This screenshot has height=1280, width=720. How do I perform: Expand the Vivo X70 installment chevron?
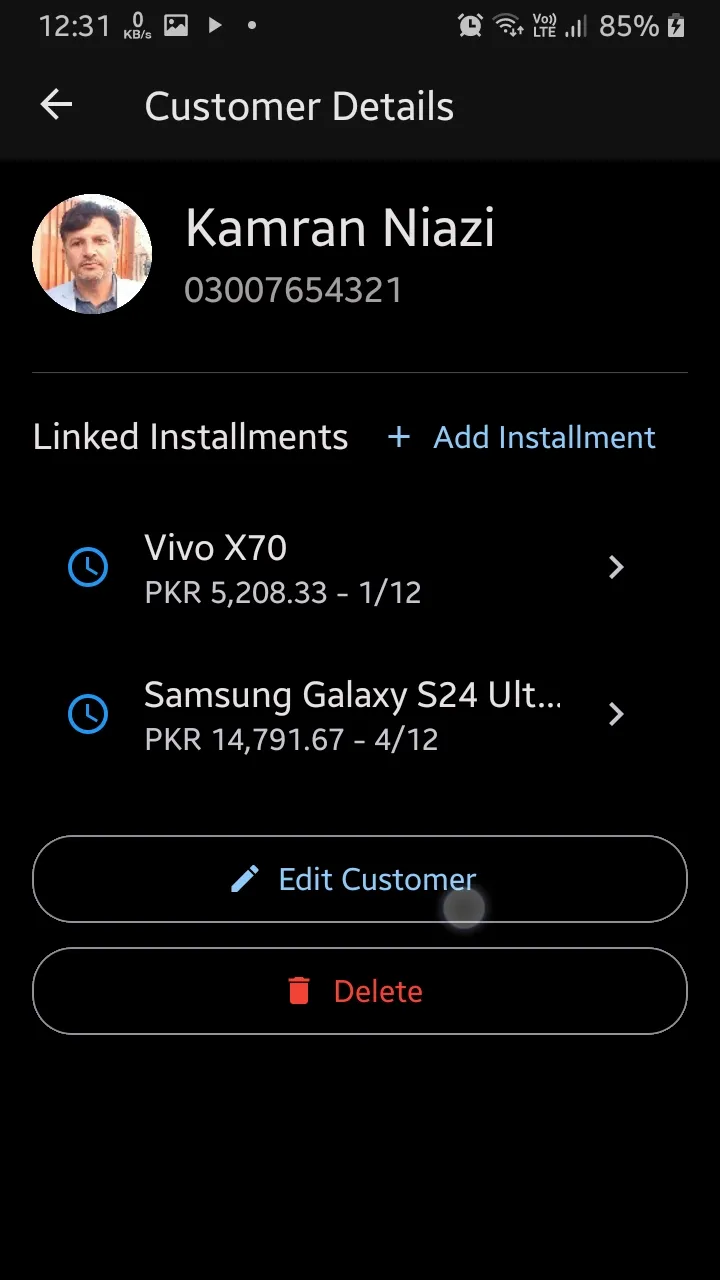click(x=616, y=567)
